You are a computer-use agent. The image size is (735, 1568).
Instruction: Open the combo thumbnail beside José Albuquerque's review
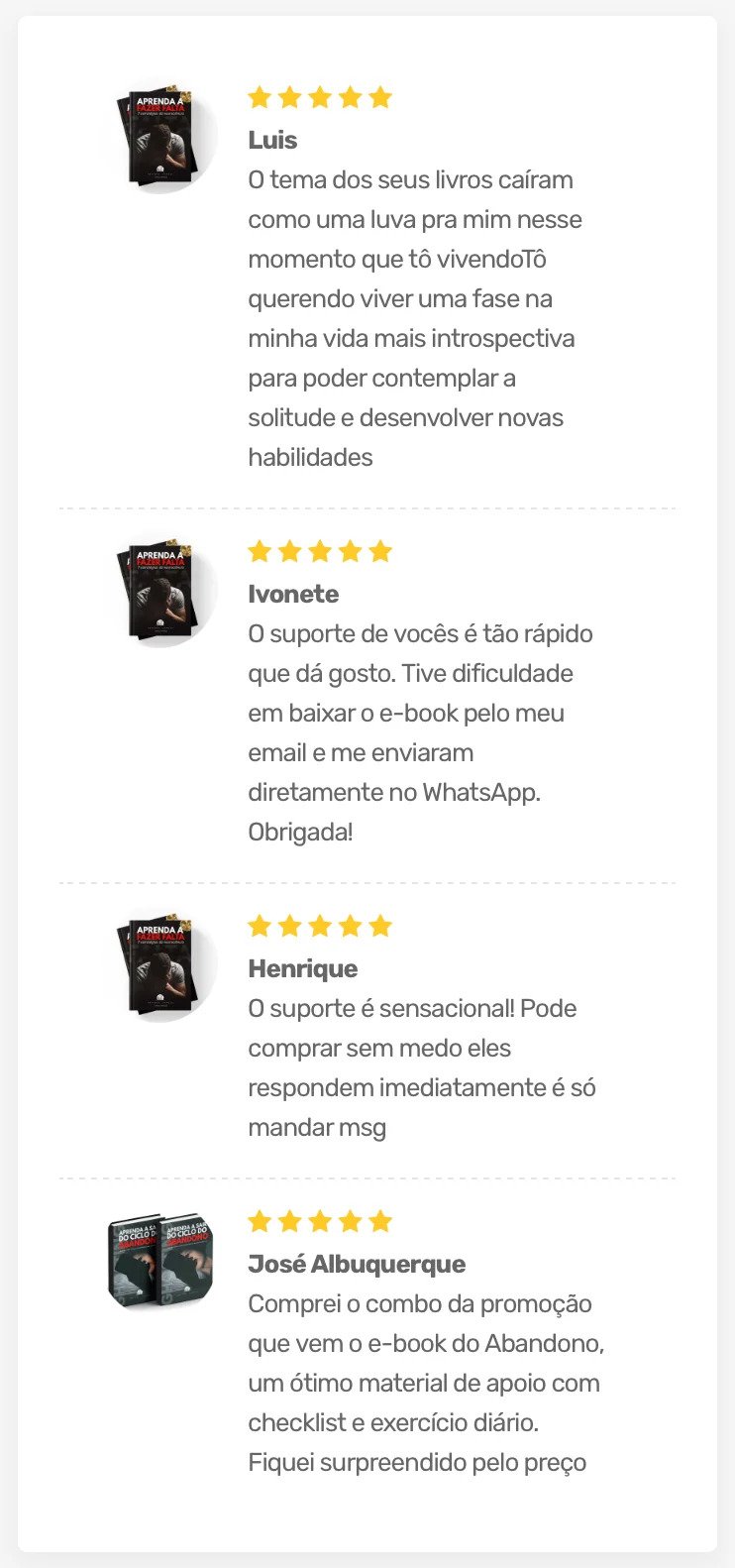click(160, 1261)
